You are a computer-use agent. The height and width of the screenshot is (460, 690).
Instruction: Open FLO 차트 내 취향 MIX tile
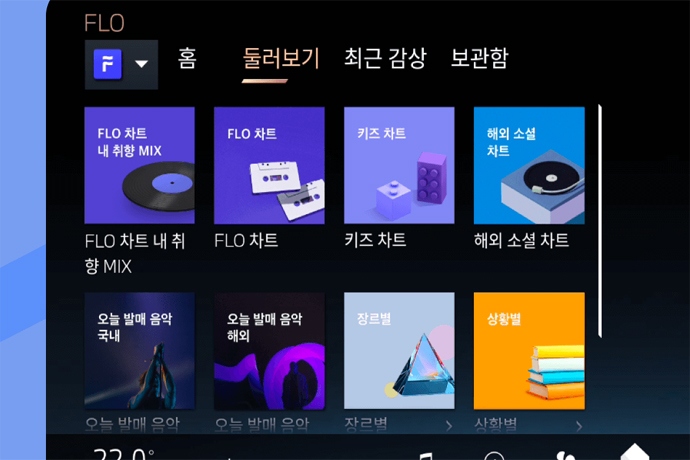click(139, 166)
